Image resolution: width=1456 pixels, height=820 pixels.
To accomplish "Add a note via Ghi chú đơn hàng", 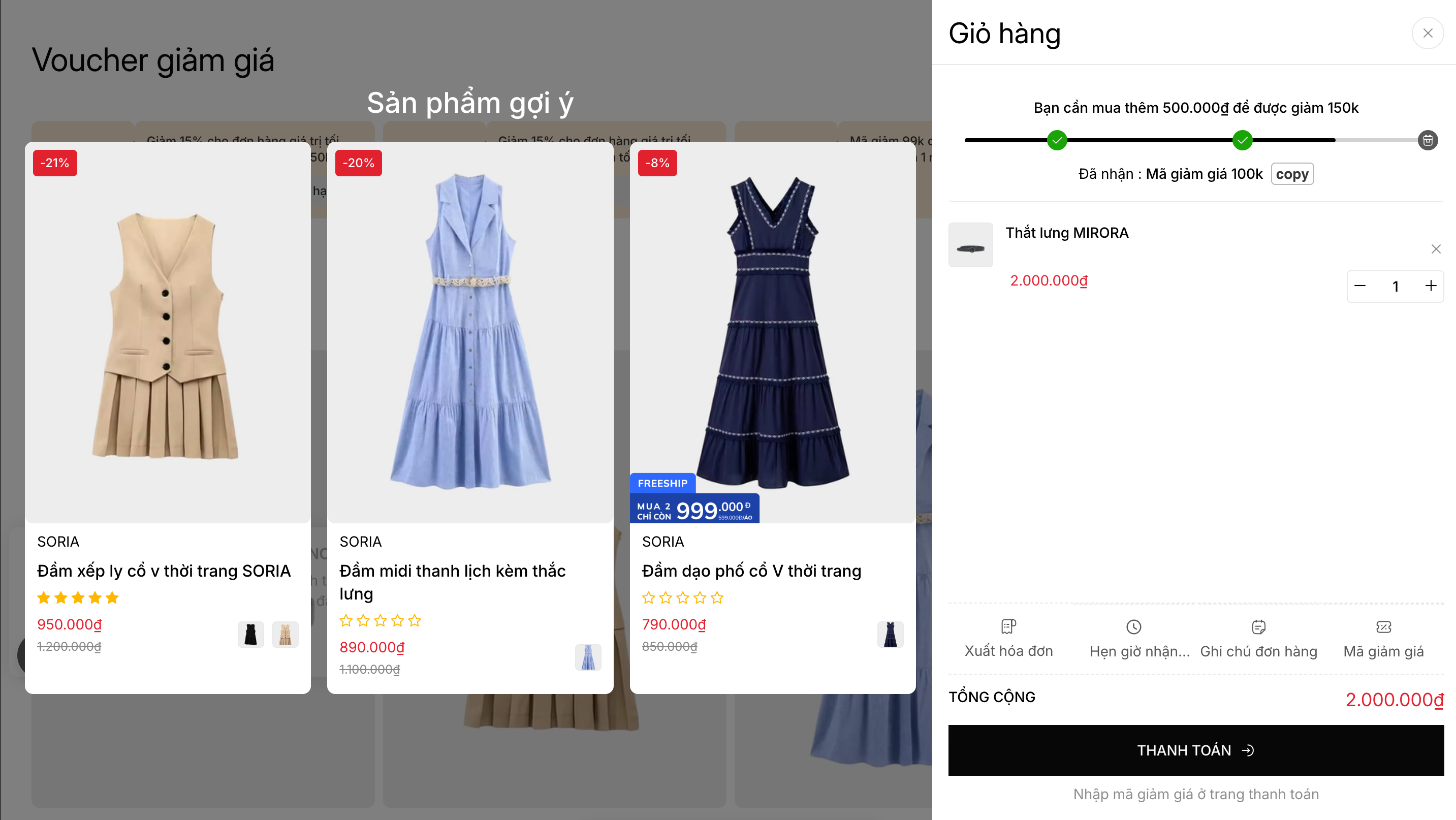I will [1258, 639].
